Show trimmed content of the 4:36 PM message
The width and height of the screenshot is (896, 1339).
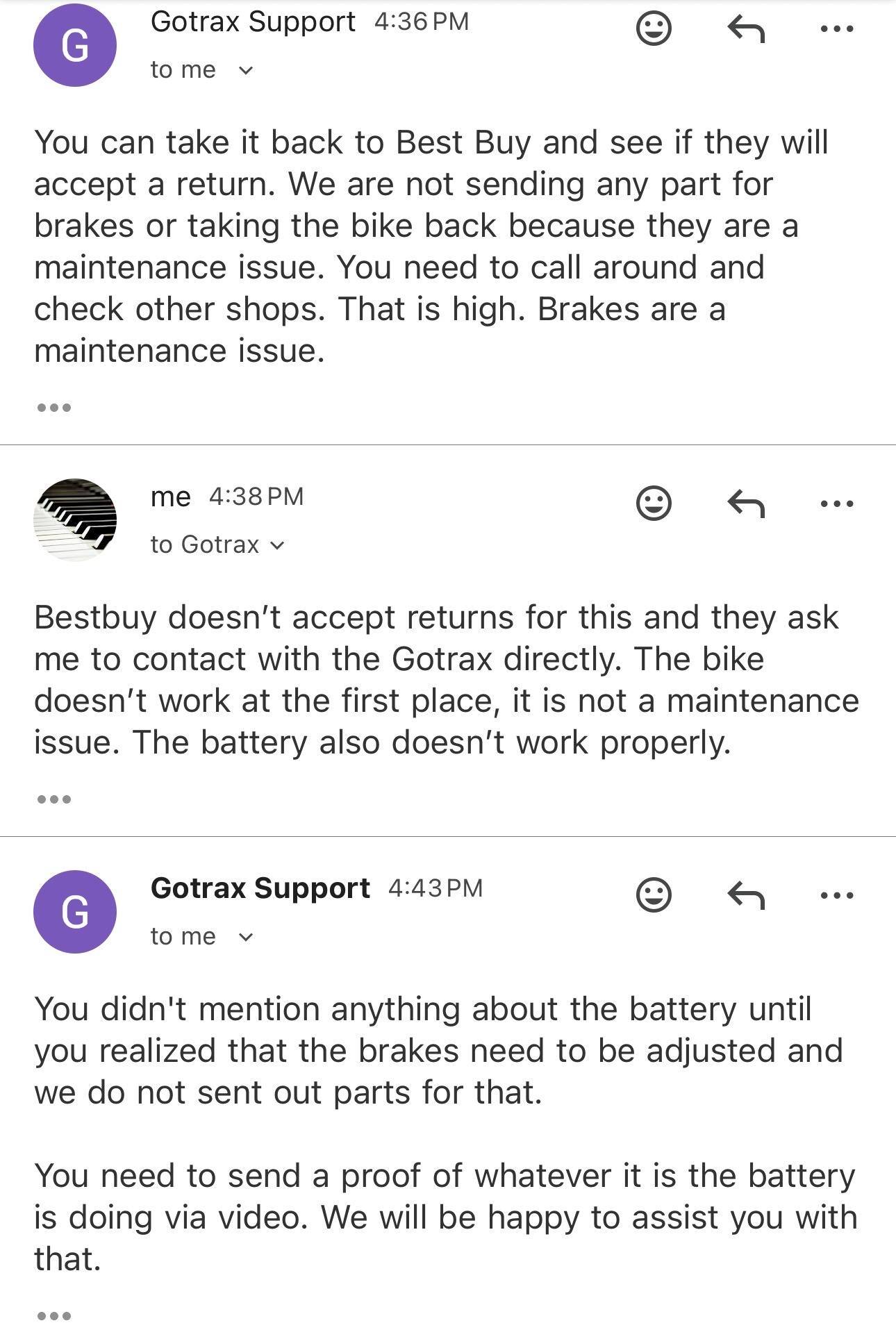[x=54, y=408]
